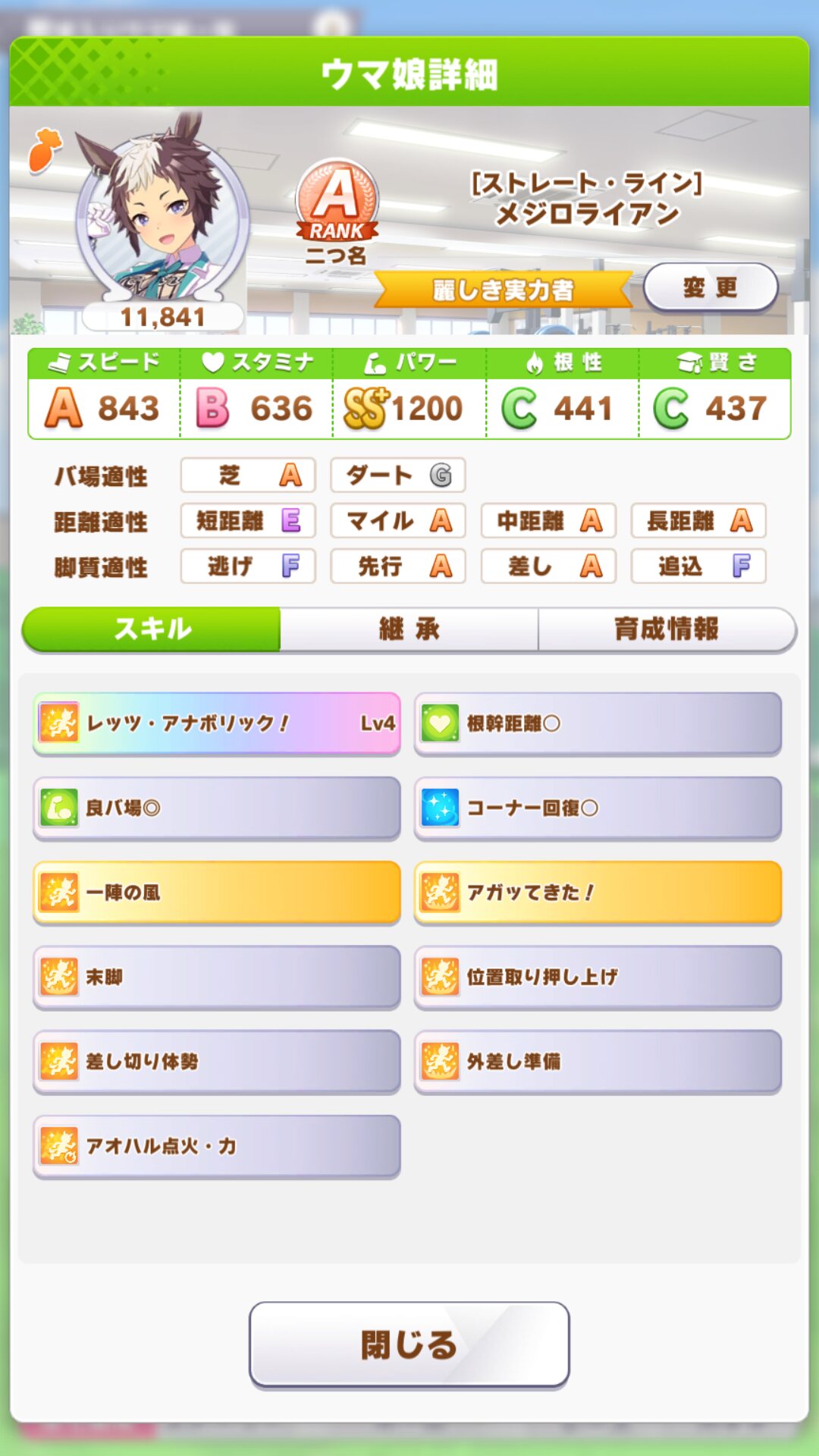Select the 末脚 skill entry

[217, 977]
